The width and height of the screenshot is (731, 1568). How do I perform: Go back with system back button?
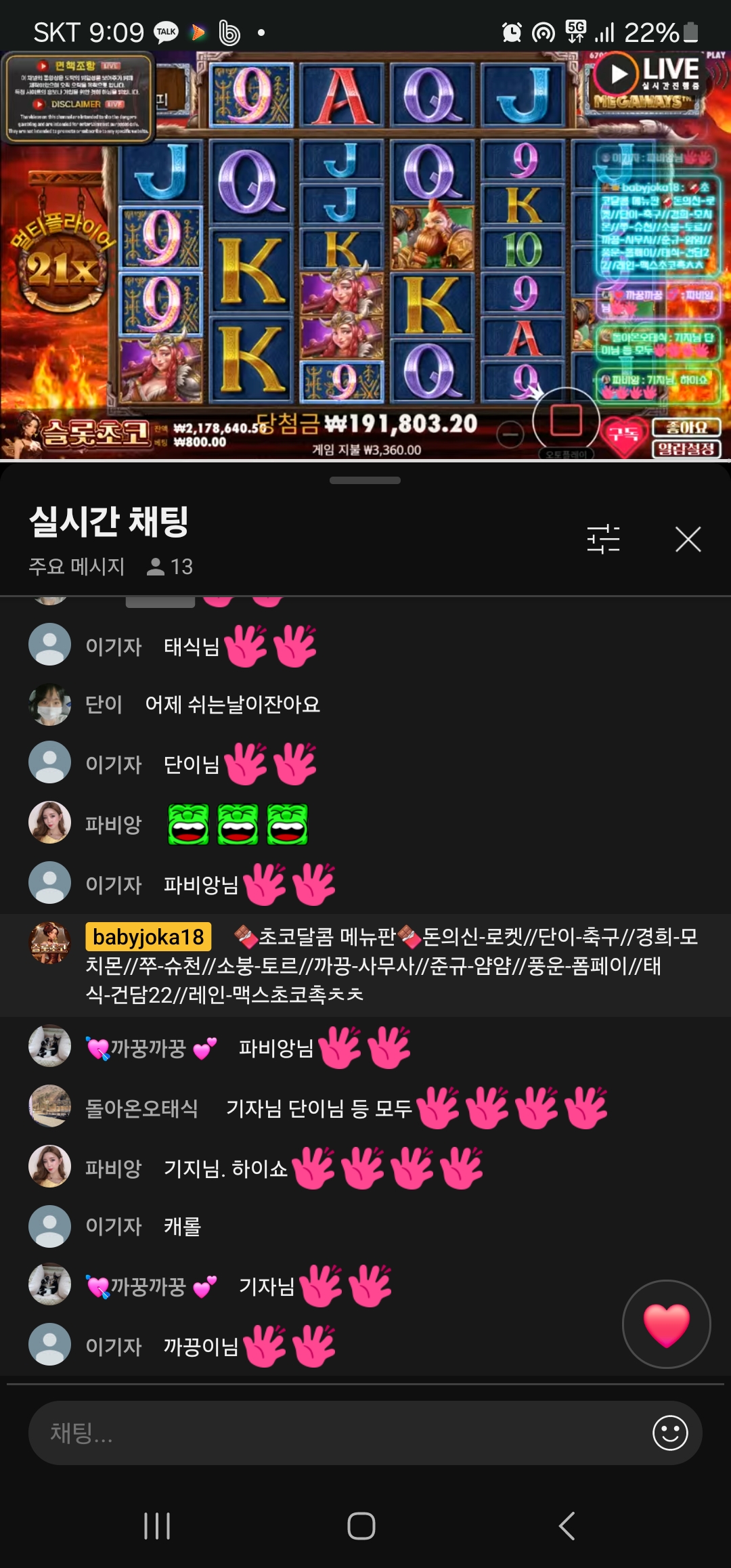pyautogui.click(x=567, y=1526)
